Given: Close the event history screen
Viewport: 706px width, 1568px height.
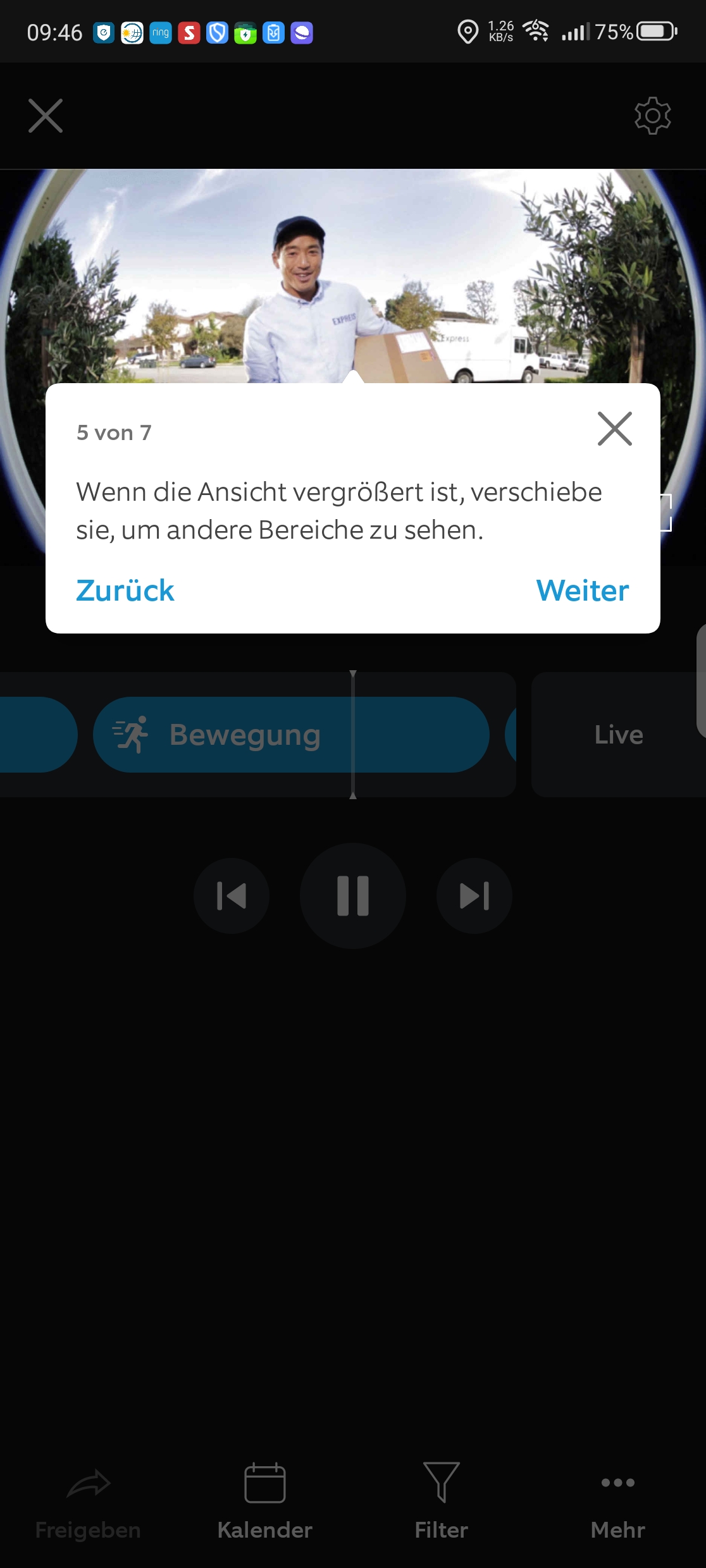Looking at the screenshot, I should pos(46,116).
